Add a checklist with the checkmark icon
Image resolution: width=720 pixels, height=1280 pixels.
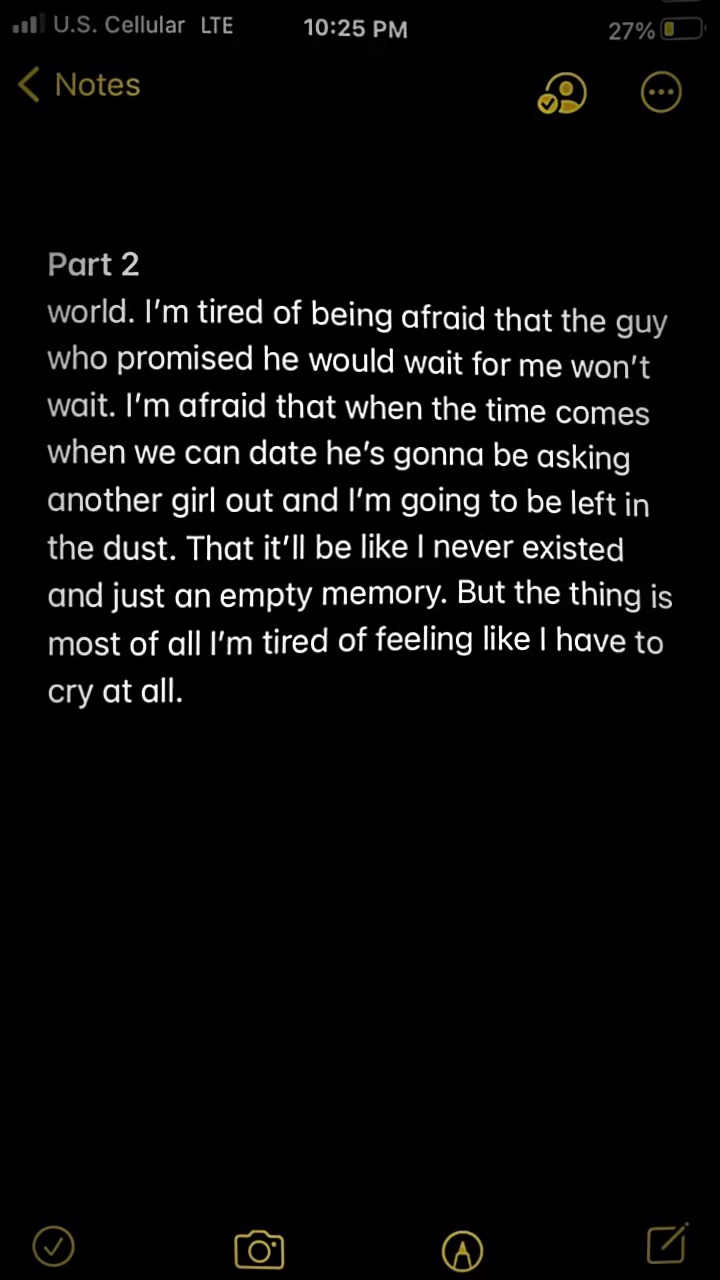tap(54, 1246)
